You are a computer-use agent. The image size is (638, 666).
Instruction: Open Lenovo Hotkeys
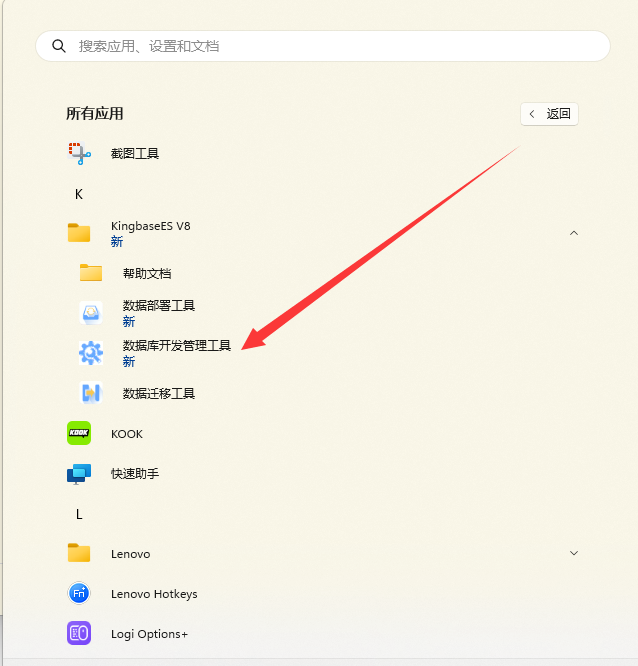tap(153, 594)
